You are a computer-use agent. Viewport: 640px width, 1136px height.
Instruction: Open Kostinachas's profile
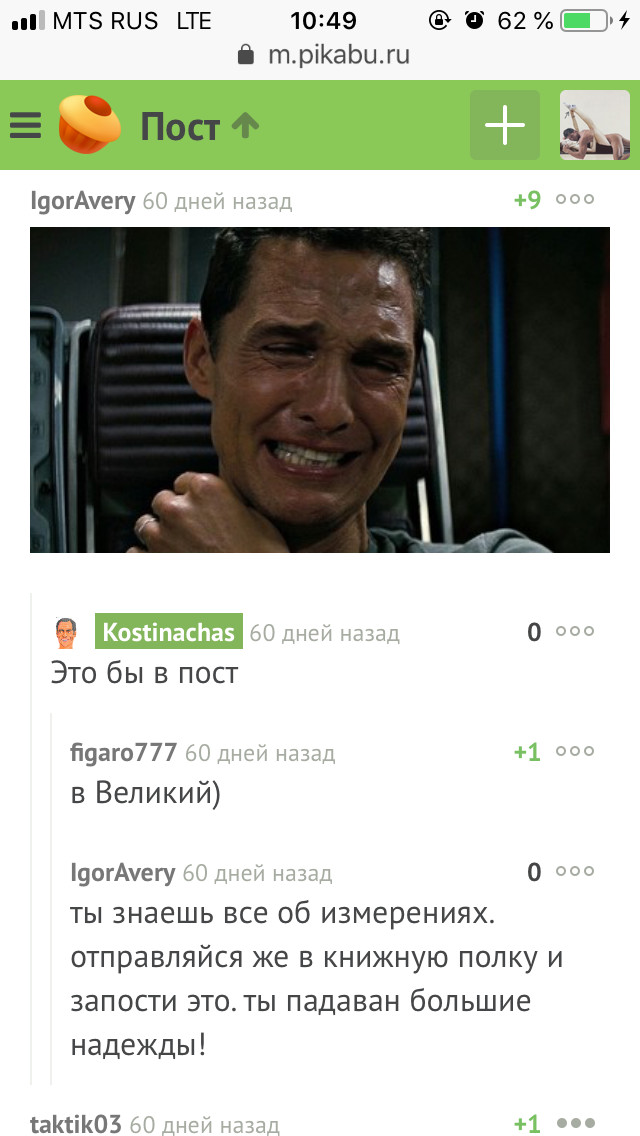[x=168, y=632]
